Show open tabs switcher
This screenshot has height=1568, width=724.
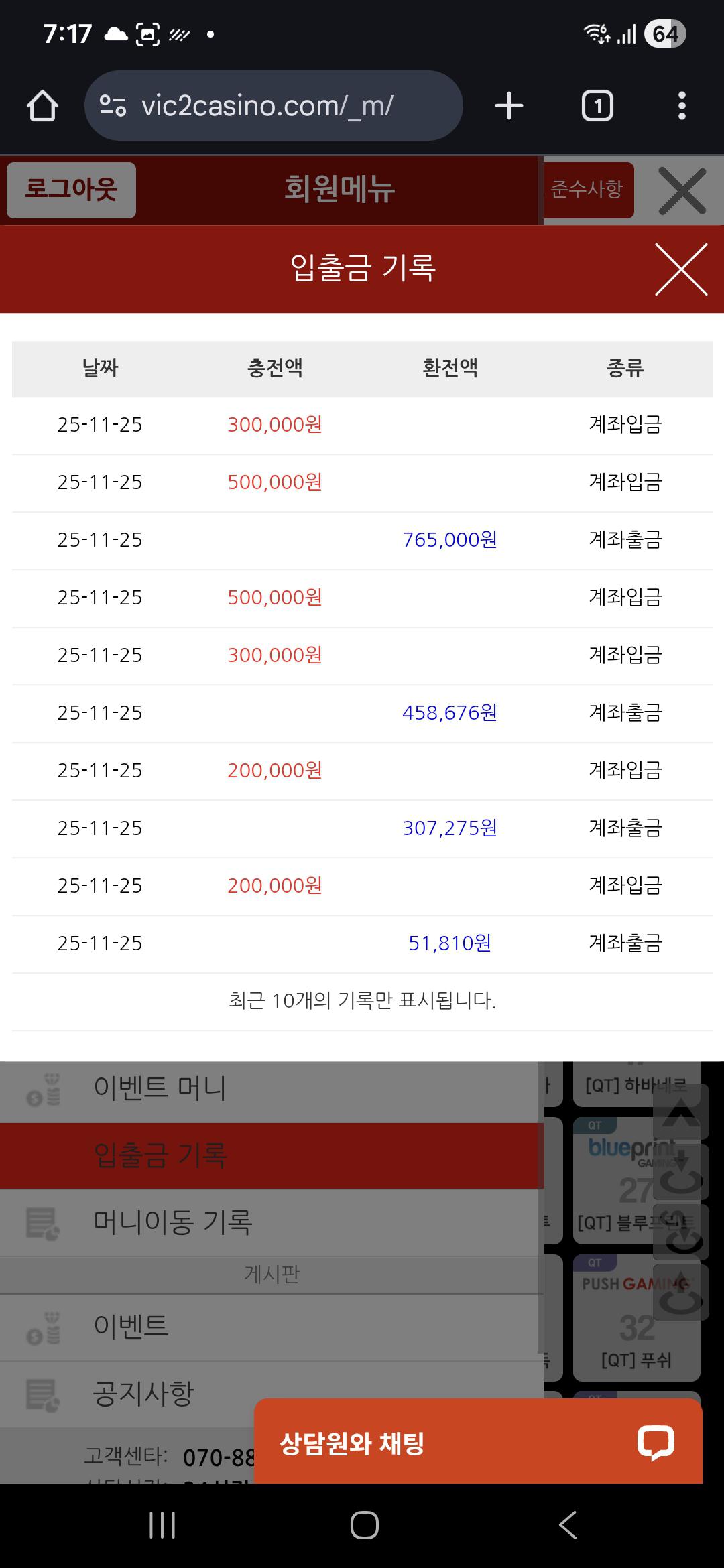pos(597,106)
